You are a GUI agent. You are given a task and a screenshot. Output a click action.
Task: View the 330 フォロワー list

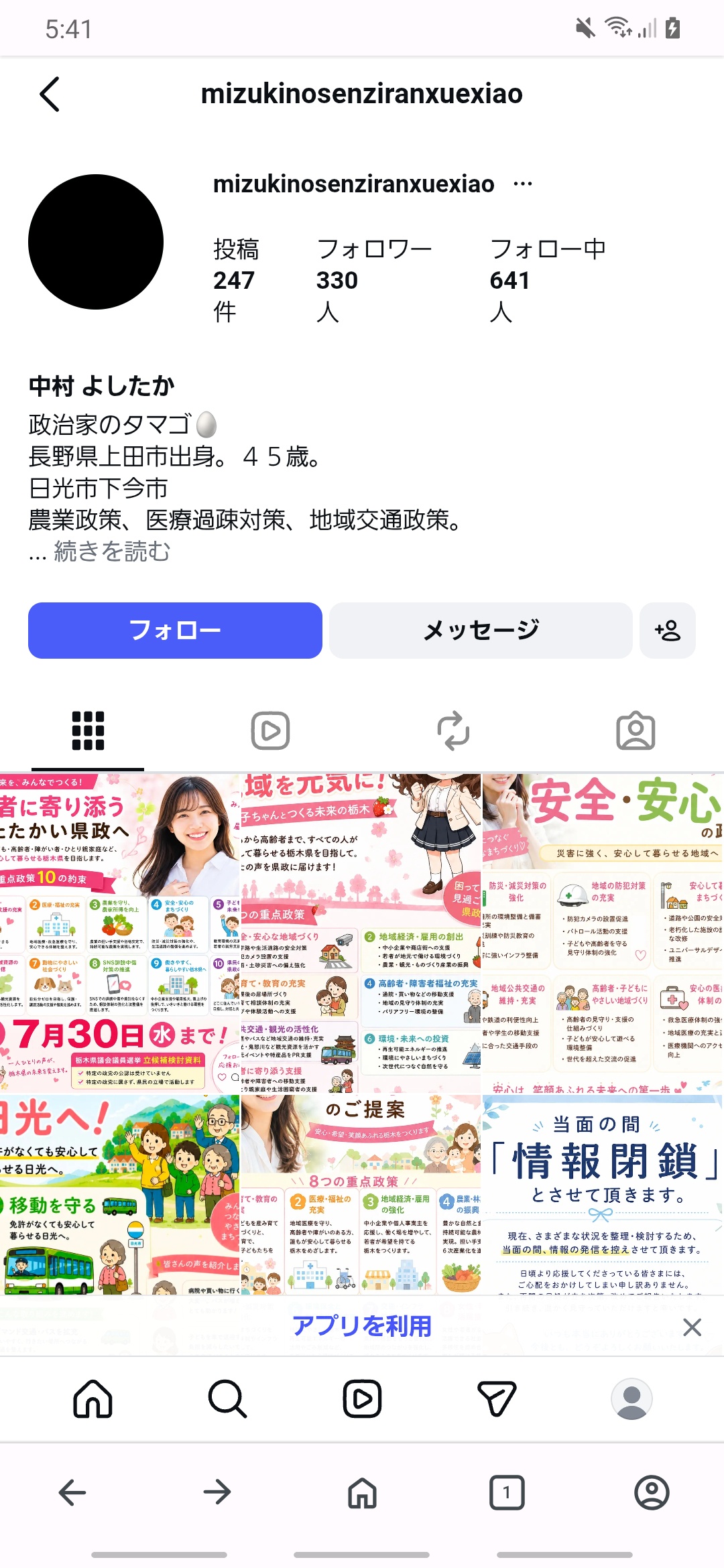pos(375,280)
